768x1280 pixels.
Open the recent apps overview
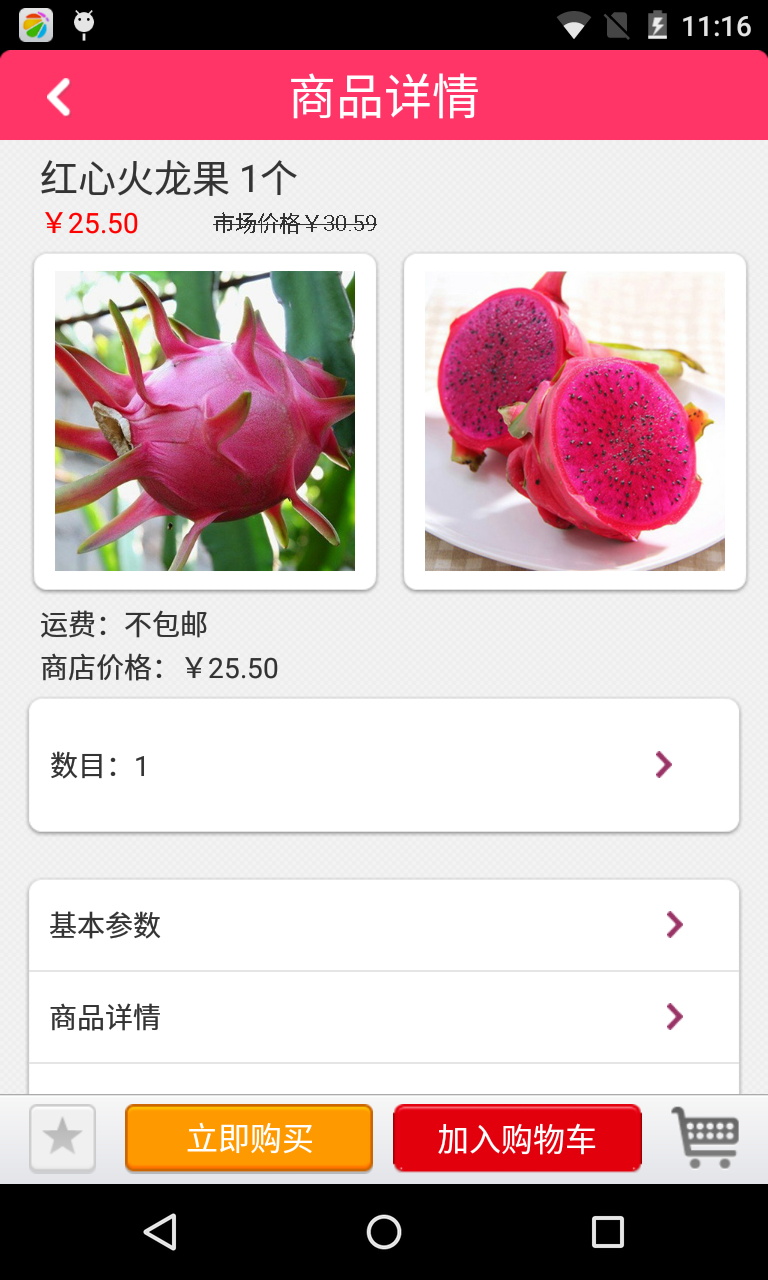pos(607,1232)
